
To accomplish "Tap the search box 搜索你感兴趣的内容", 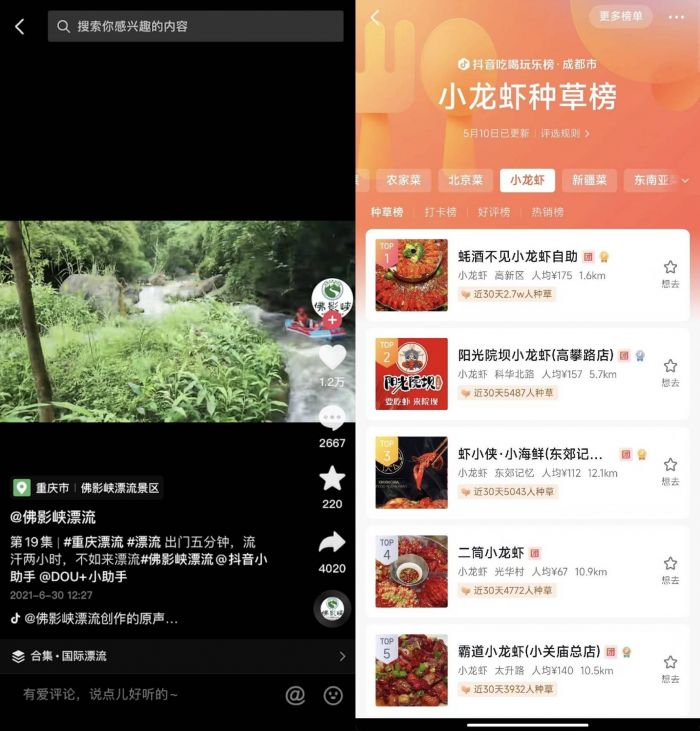I will pos(195,26).
